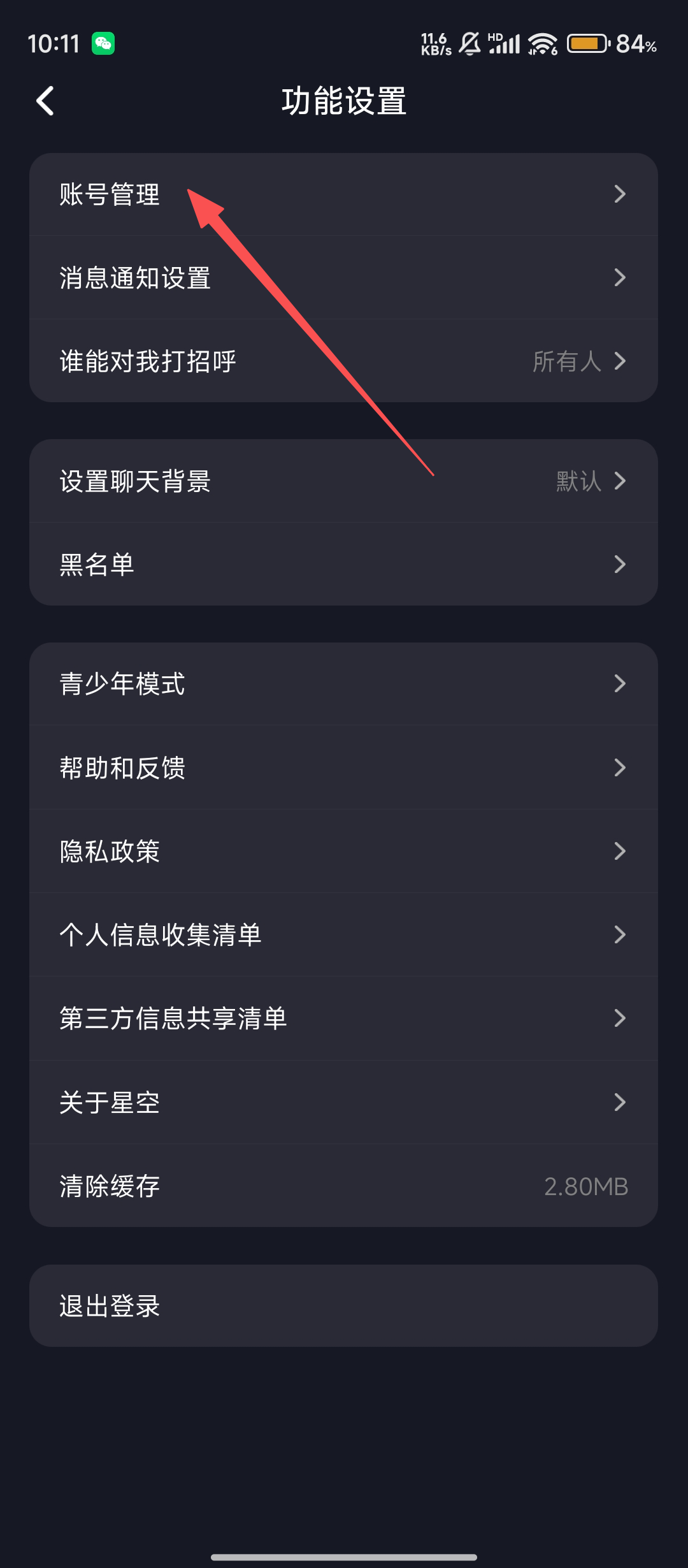The width and height of the screenshot is (688, 1568).
Task: Tap 清除缓存 to clear 2.80MB
Action: (x=343, y=1186)
